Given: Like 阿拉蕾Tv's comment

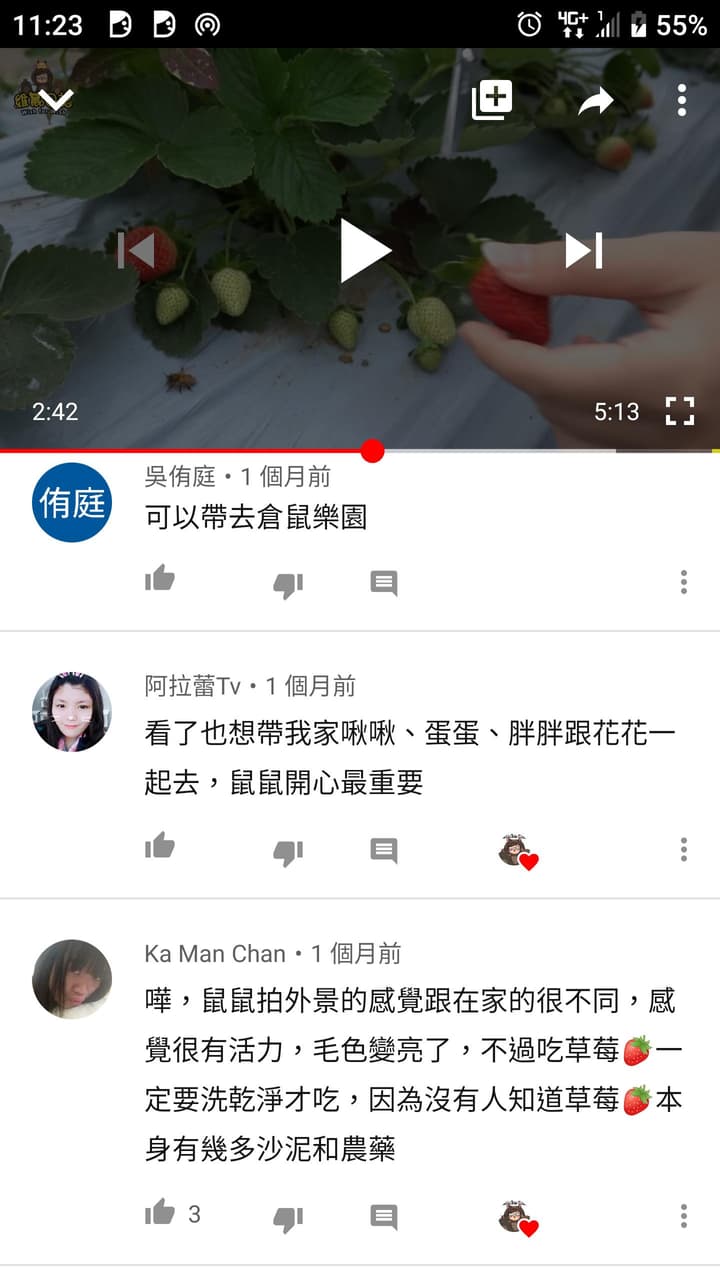Looking at the screenshot, I should coord(160,847).
